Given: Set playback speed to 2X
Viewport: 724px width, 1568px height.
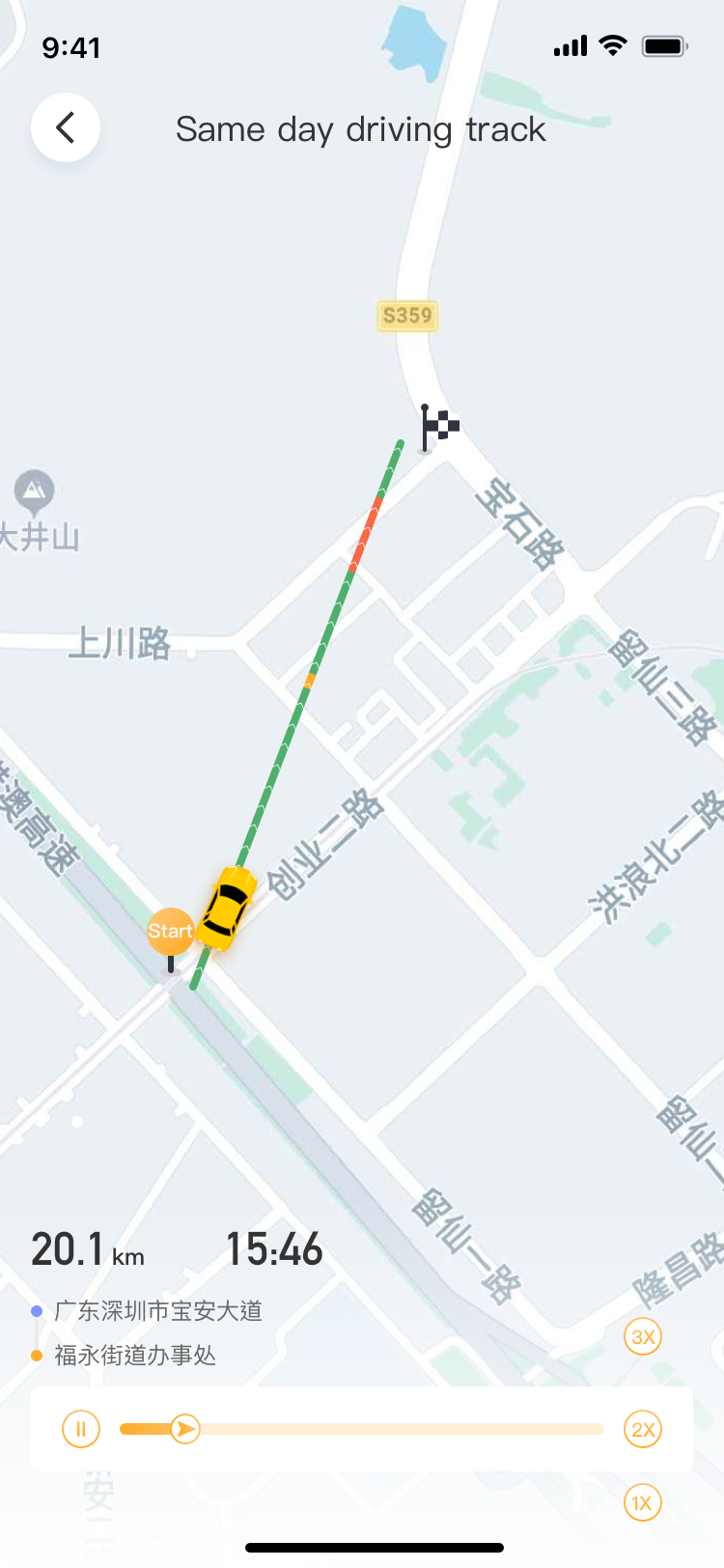Looking at the screenshot, I should coord(643,1429).
